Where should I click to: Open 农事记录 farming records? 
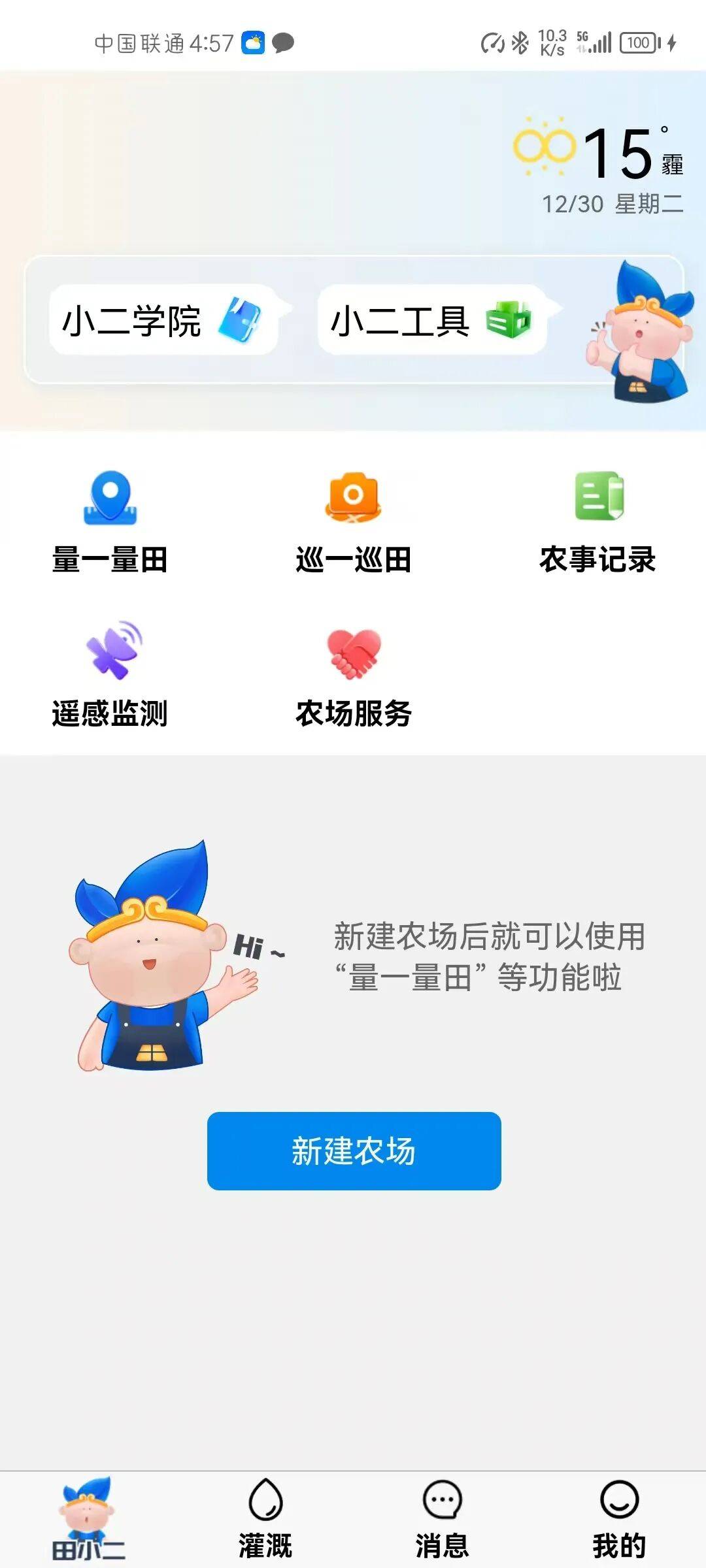pos(597,523)
